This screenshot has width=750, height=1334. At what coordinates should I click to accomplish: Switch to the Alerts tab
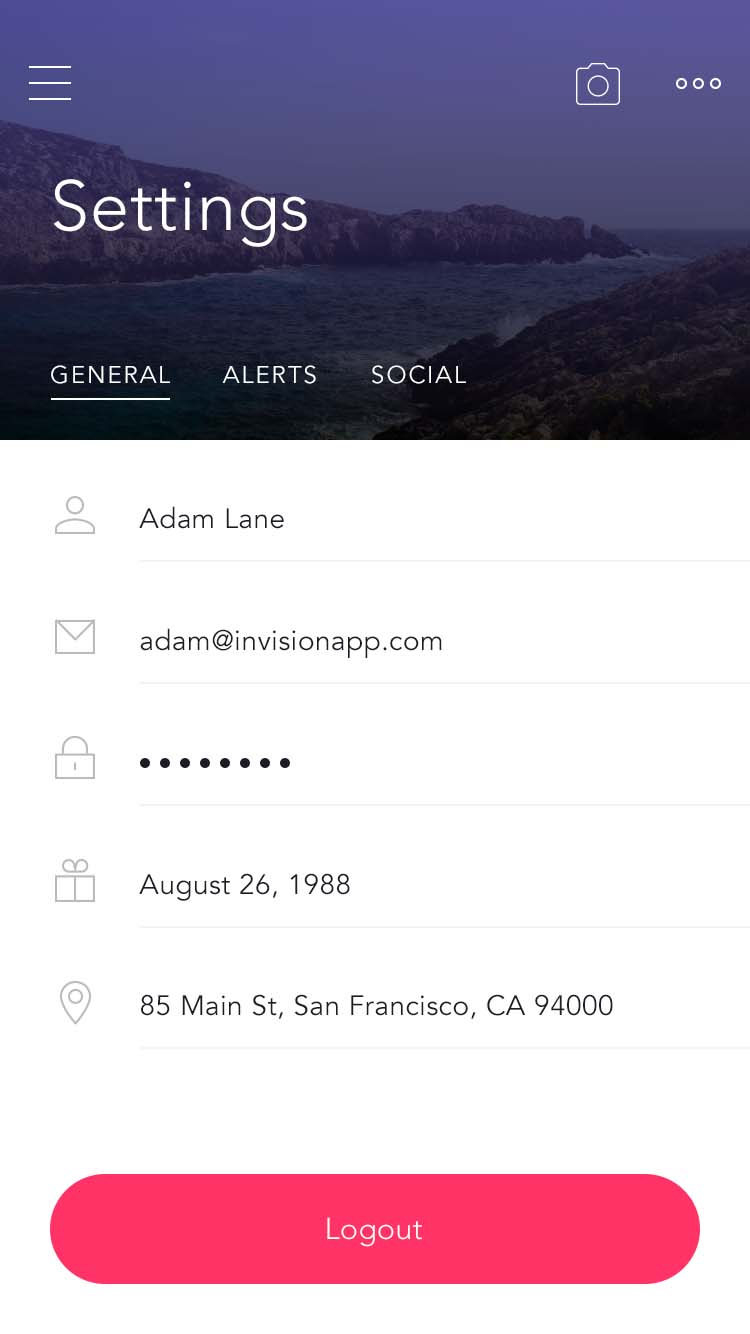269,375
